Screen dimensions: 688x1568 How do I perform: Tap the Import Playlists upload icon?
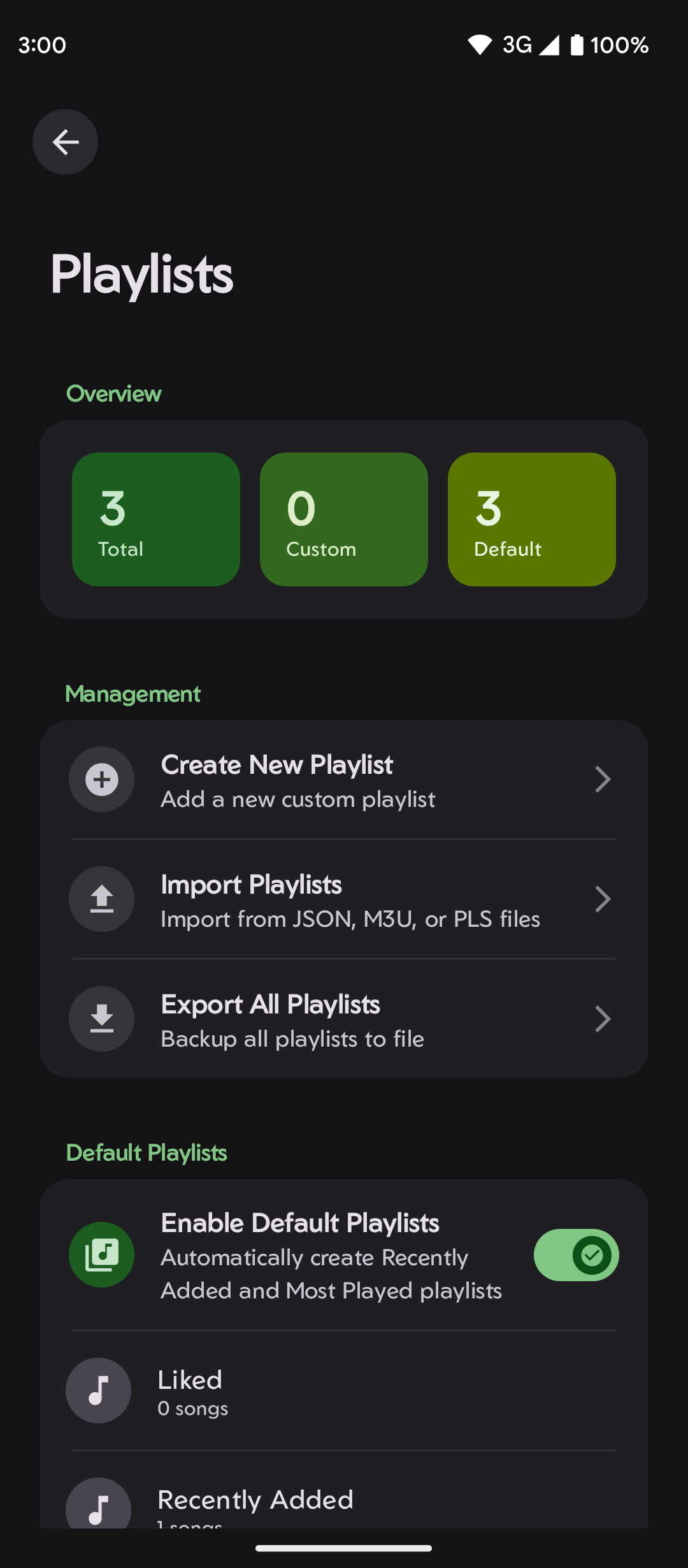pyautogui.click(x=101, y=899)
